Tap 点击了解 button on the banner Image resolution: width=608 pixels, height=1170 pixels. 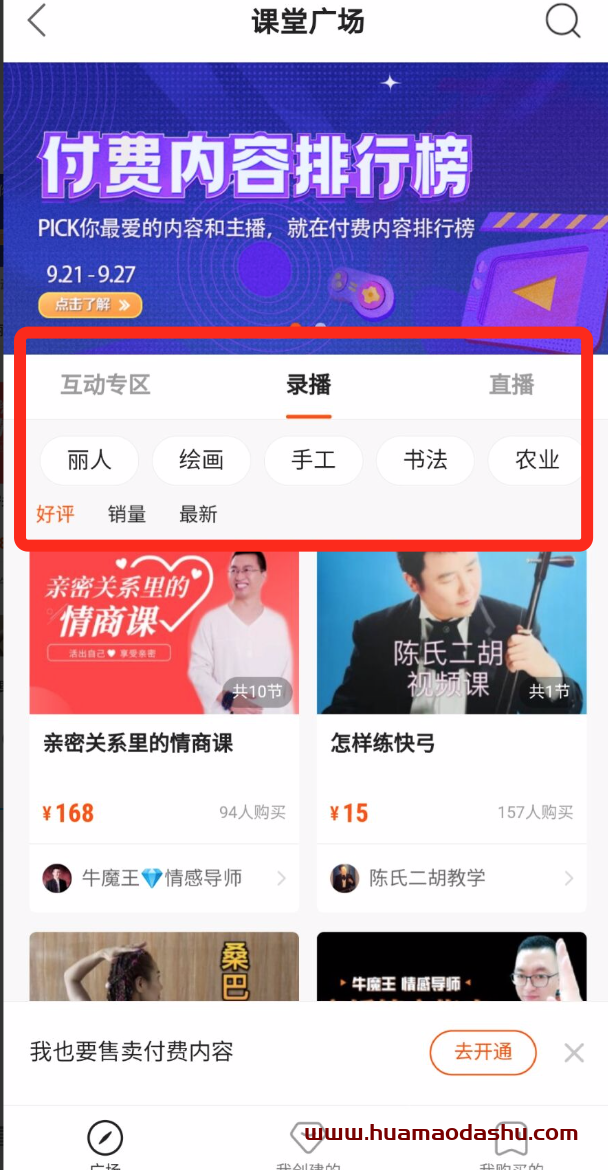point(90,305)
